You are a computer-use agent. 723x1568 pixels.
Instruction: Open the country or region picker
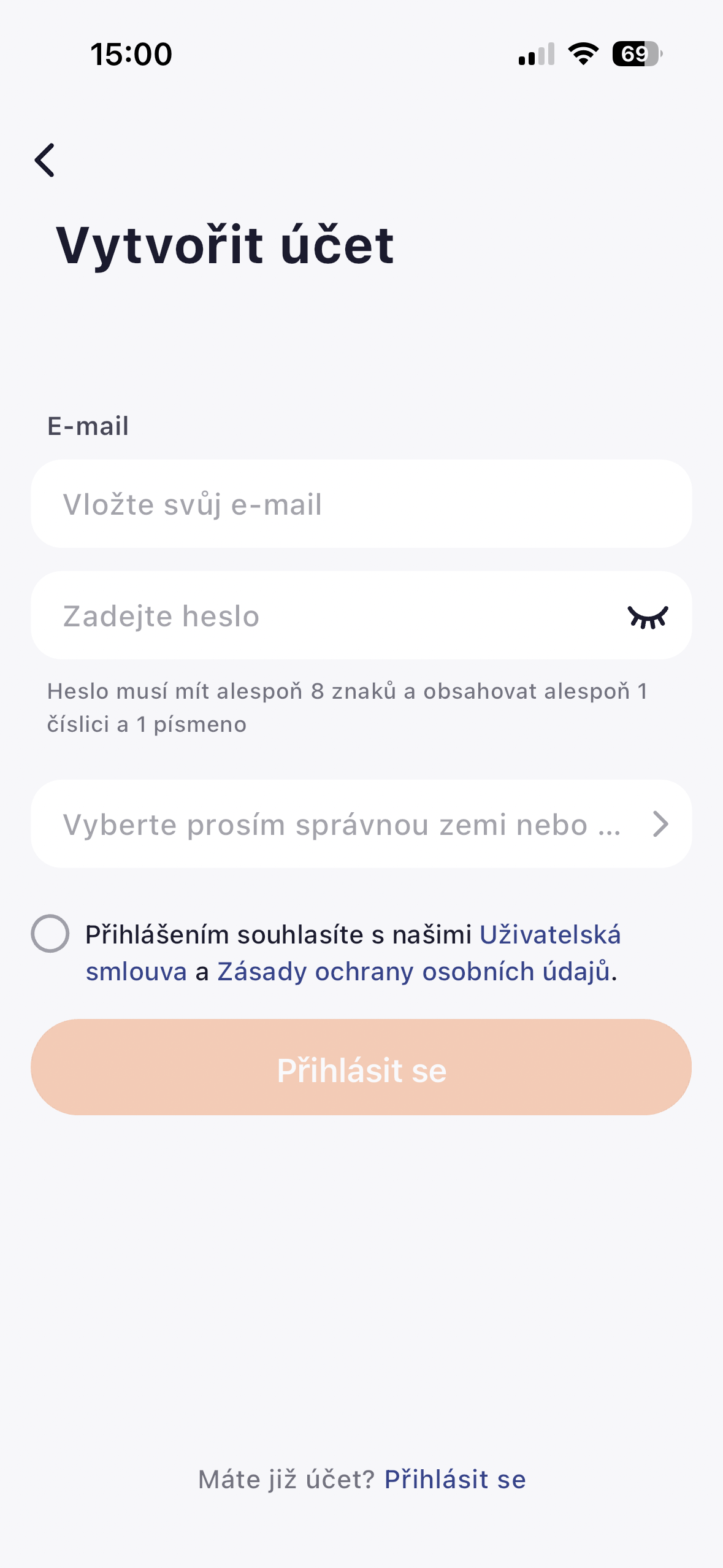coord(361,824)
